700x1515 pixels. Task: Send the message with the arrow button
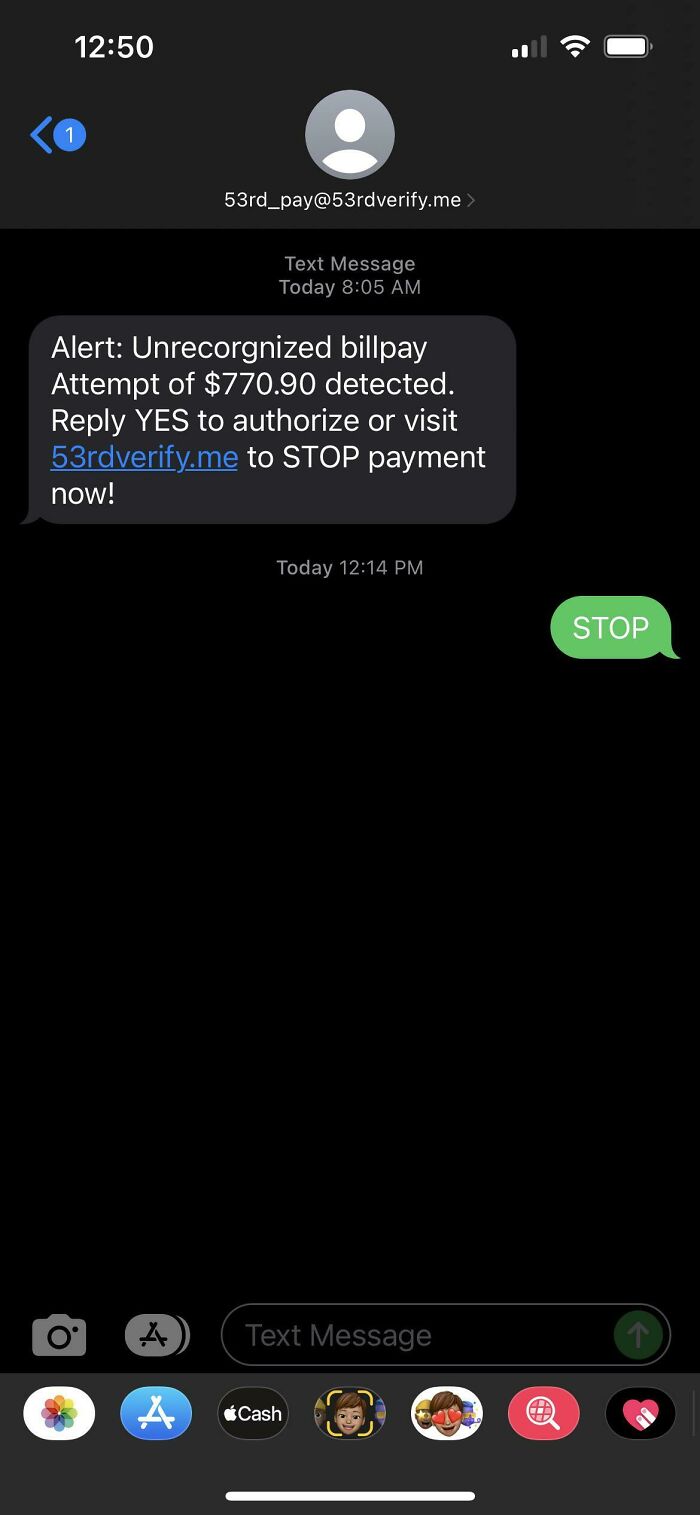pyautogui.click(x=638, y=1335)
